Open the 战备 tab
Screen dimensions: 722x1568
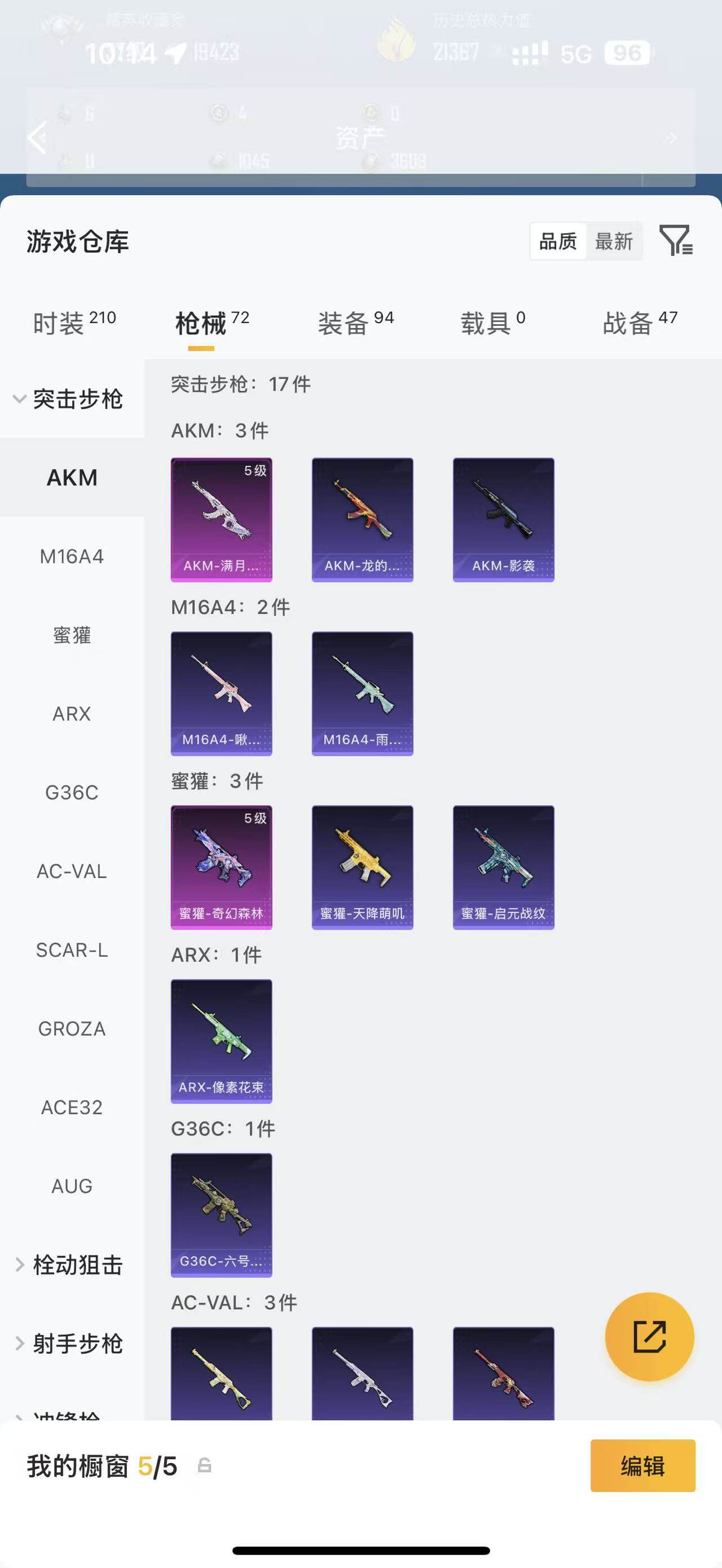click(x=640, y=323)
